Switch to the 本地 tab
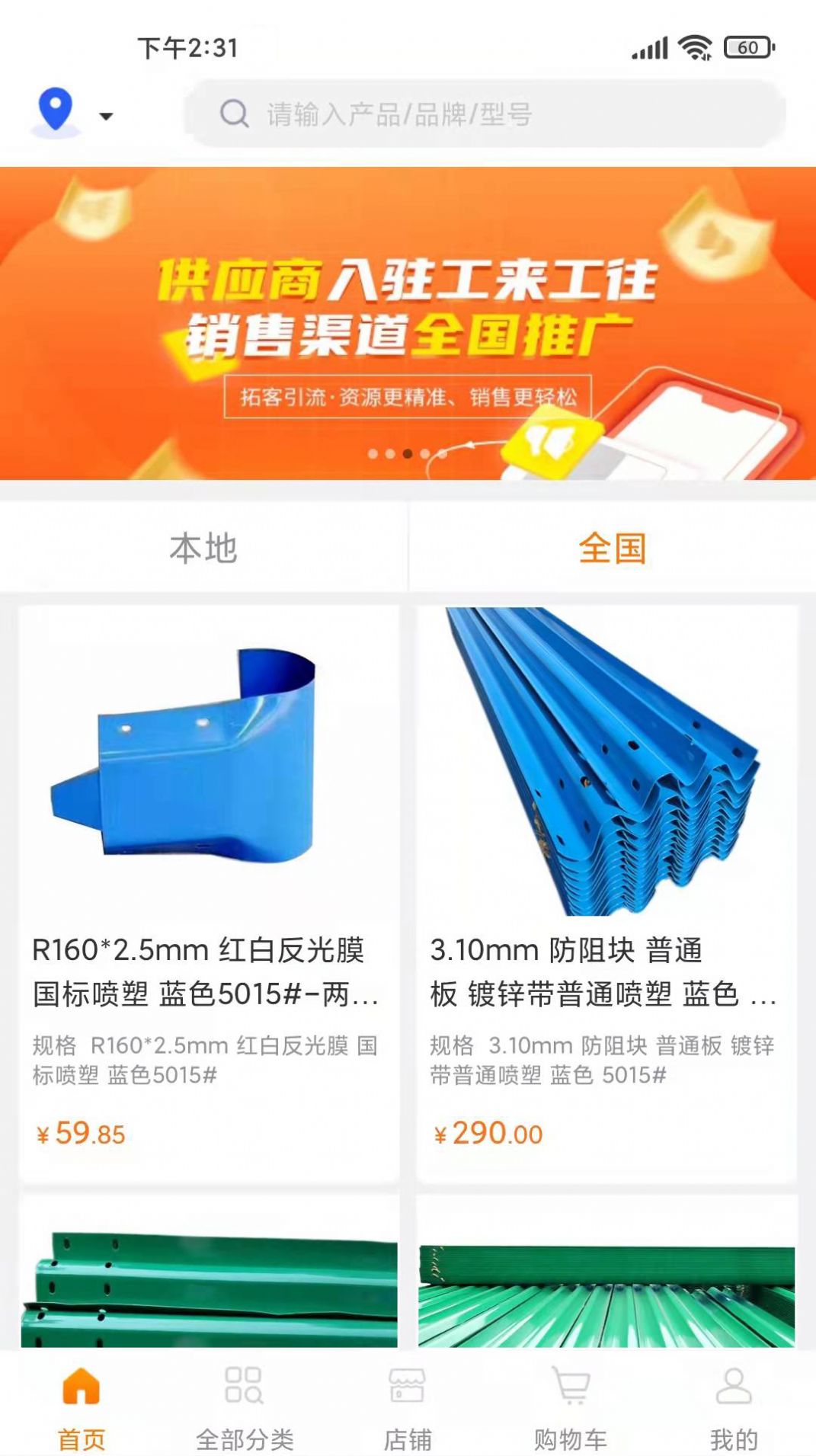The height and width of the screenshot is (1456, 816). (203, 548)
